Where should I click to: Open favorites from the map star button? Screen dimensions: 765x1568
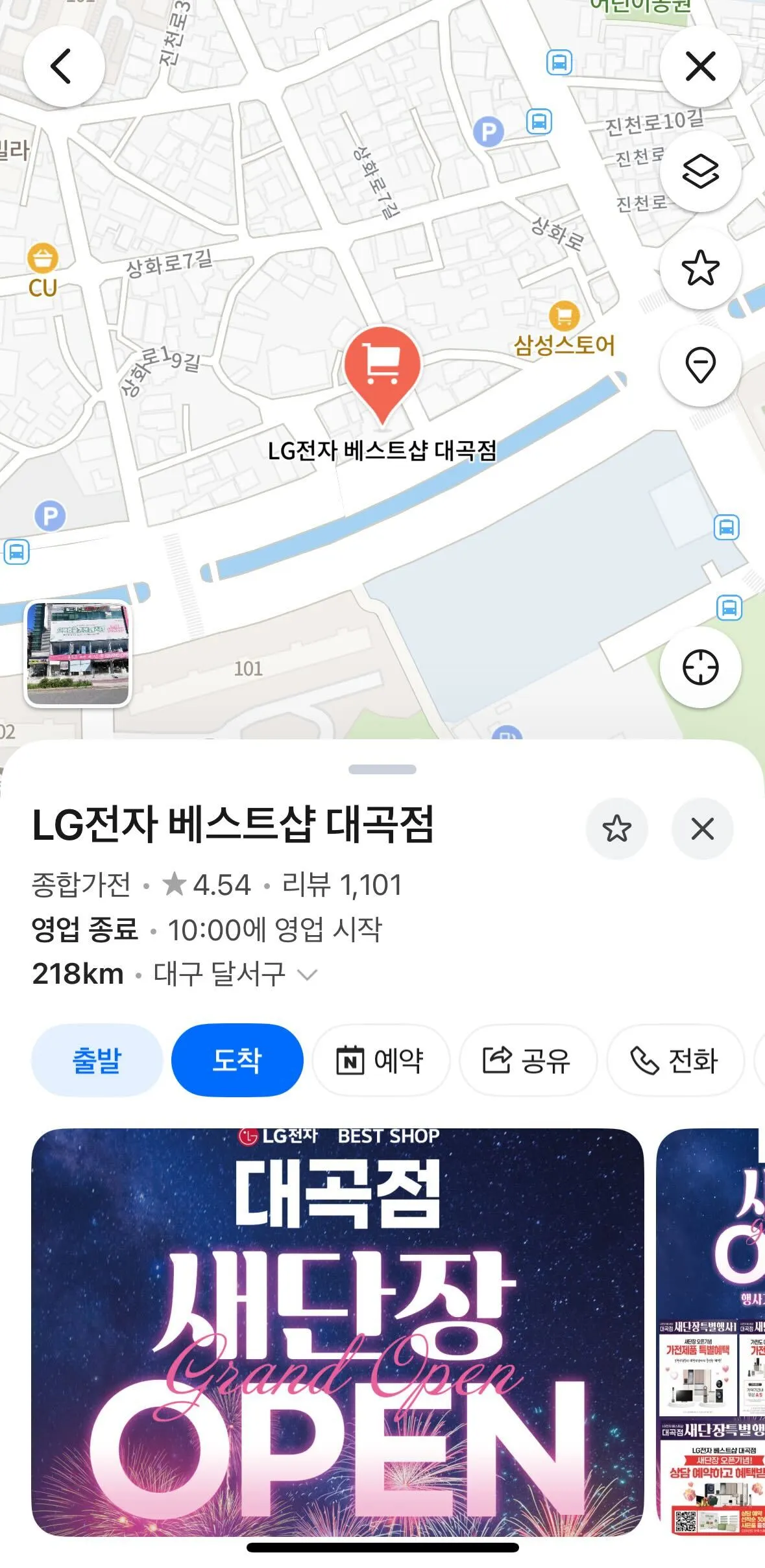pos(700,268)
